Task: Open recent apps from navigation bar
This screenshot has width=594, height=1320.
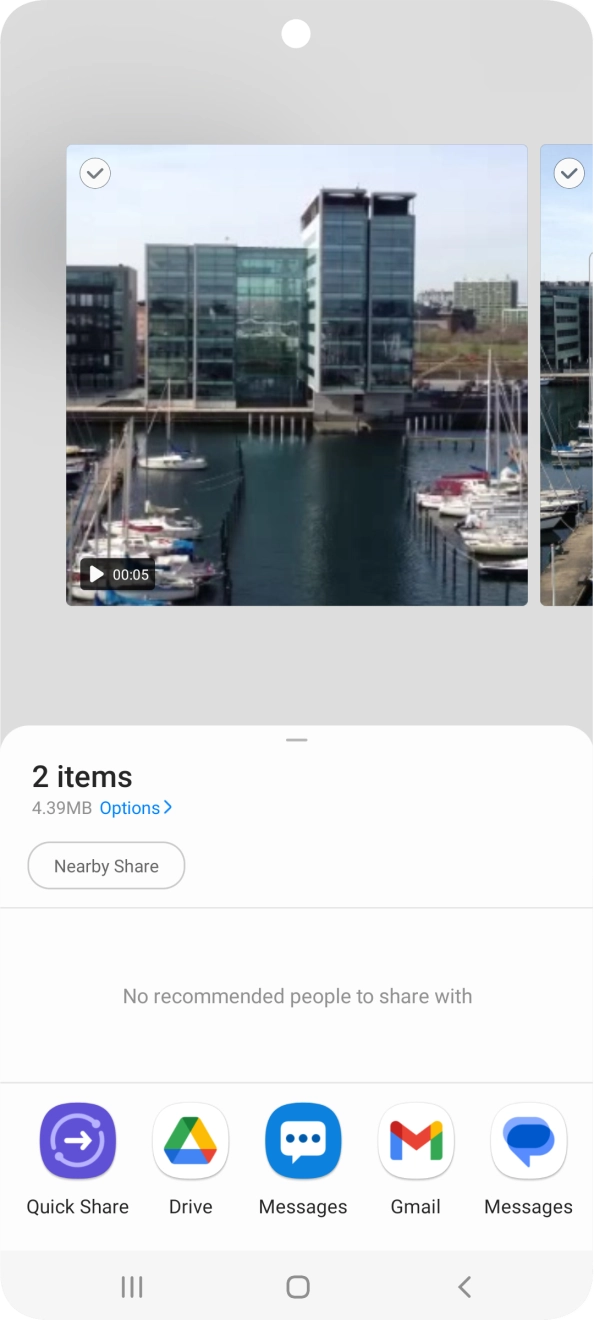Action: pyautogui.click(x=132, y=1287)
